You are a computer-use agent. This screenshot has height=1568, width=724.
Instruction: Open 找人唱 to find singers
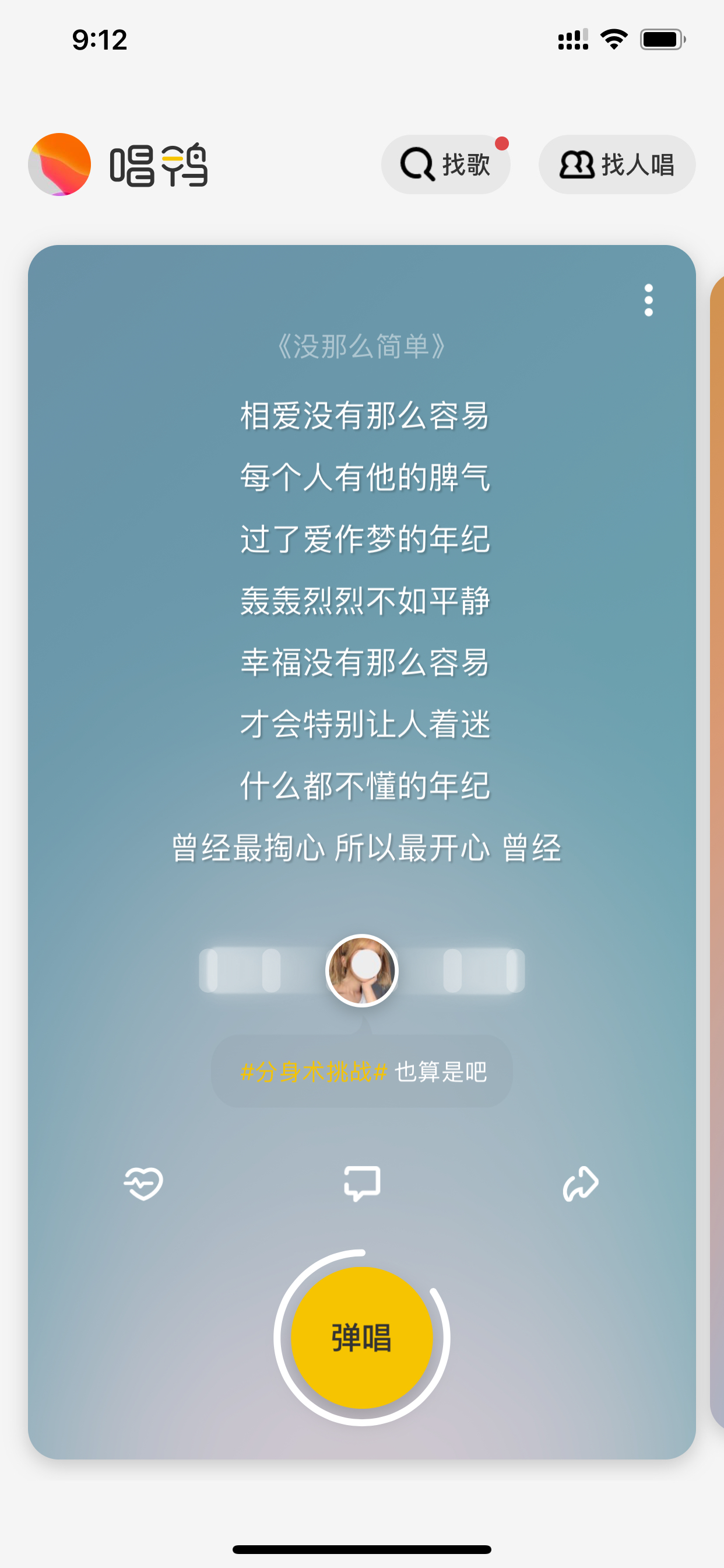pyautogui.click(x=617, y=164)
